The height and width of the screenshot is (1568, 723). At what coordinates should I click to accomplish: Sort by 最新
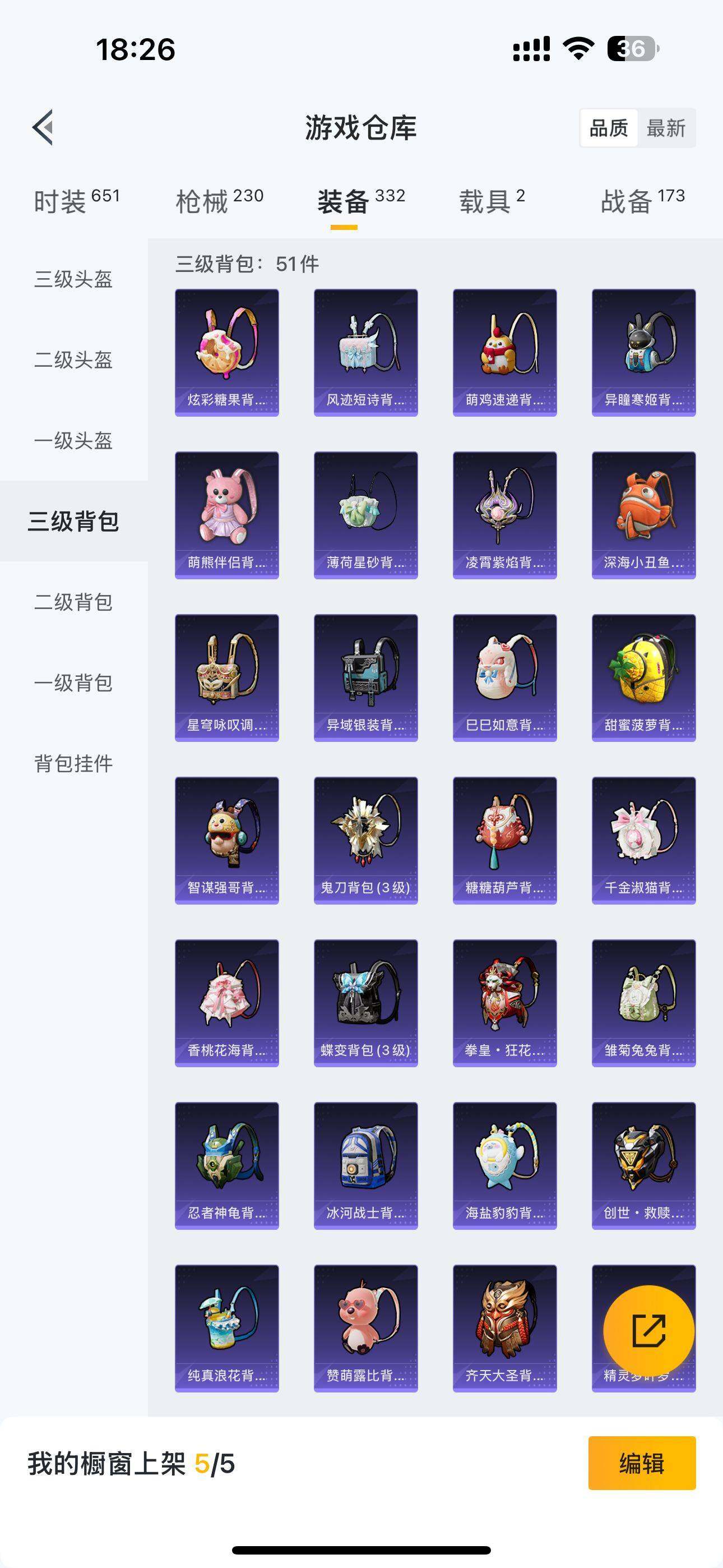(x=666, y=128)
